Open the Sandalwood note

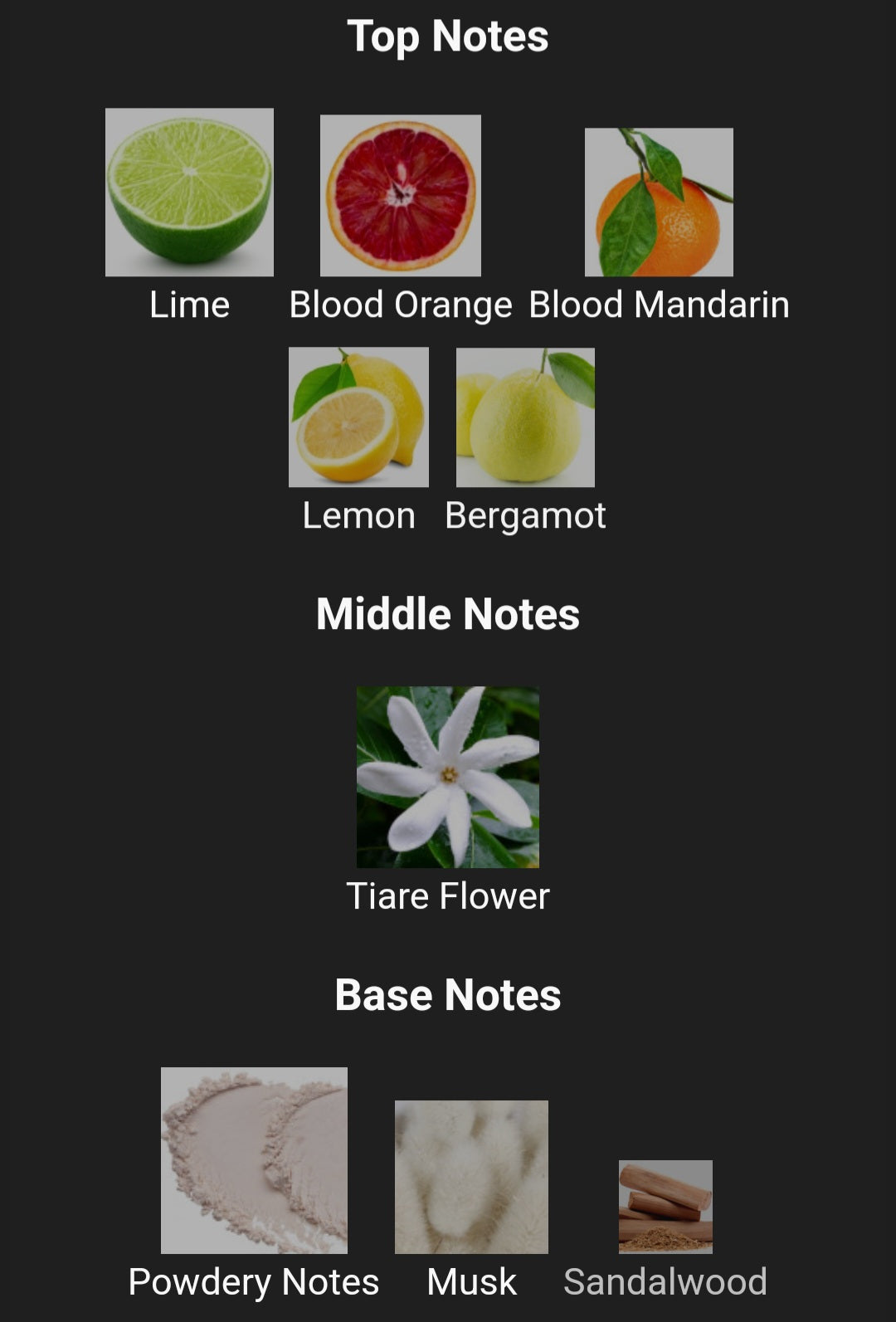(665, 1207)
